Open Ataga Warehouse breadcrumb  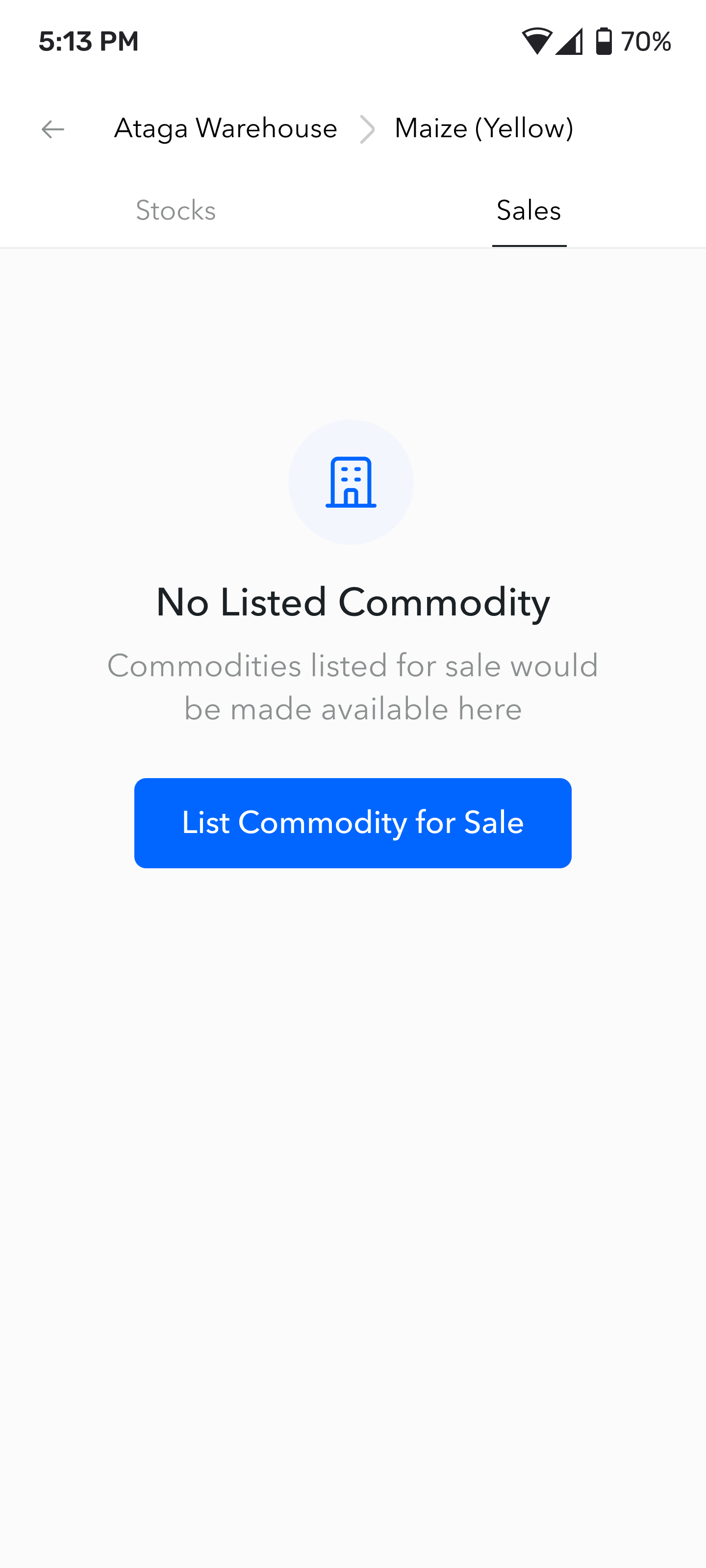[226, 128]
